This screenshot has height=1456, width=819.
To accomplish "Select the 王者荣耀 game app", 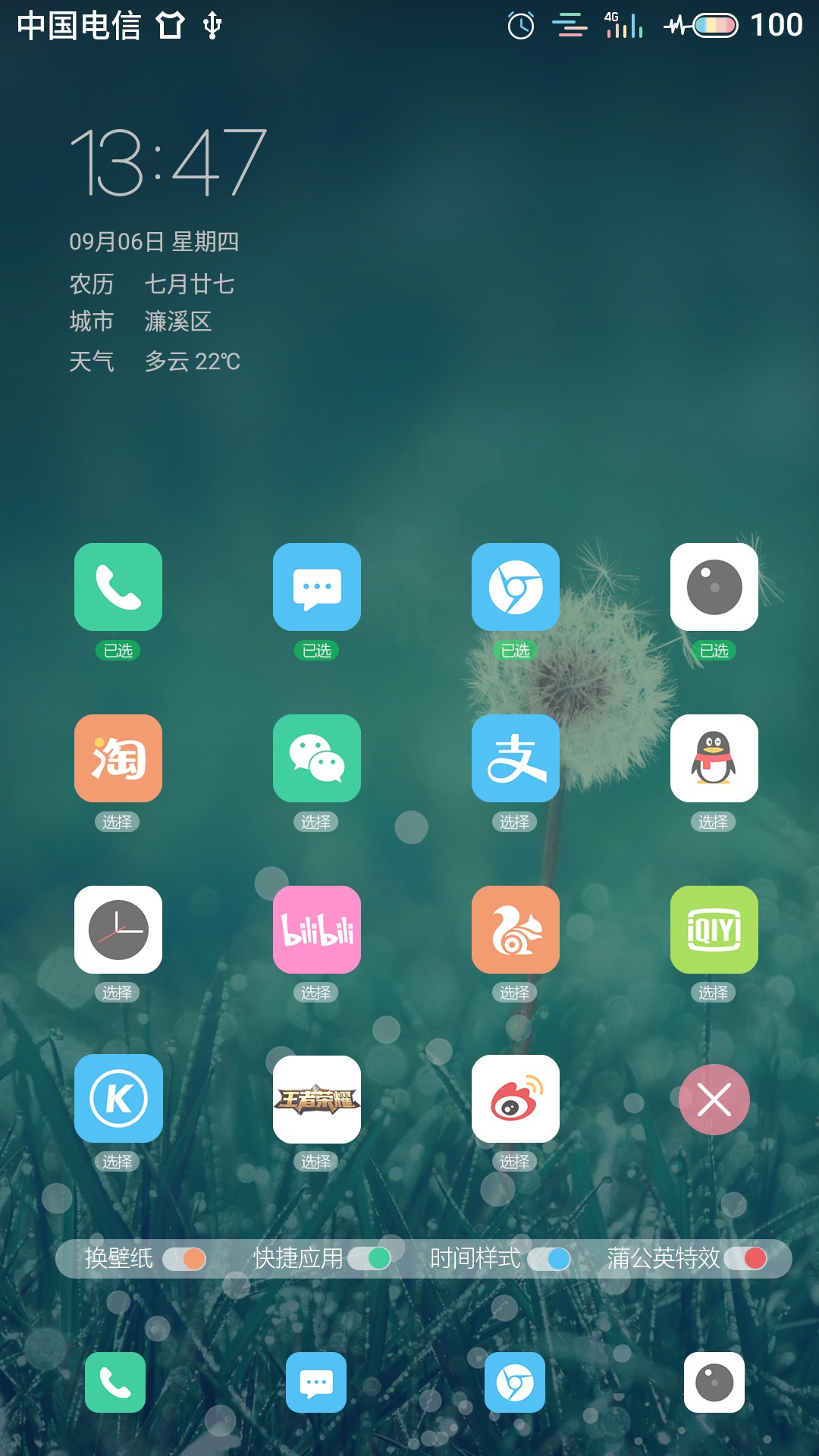I will [317, 1098].
